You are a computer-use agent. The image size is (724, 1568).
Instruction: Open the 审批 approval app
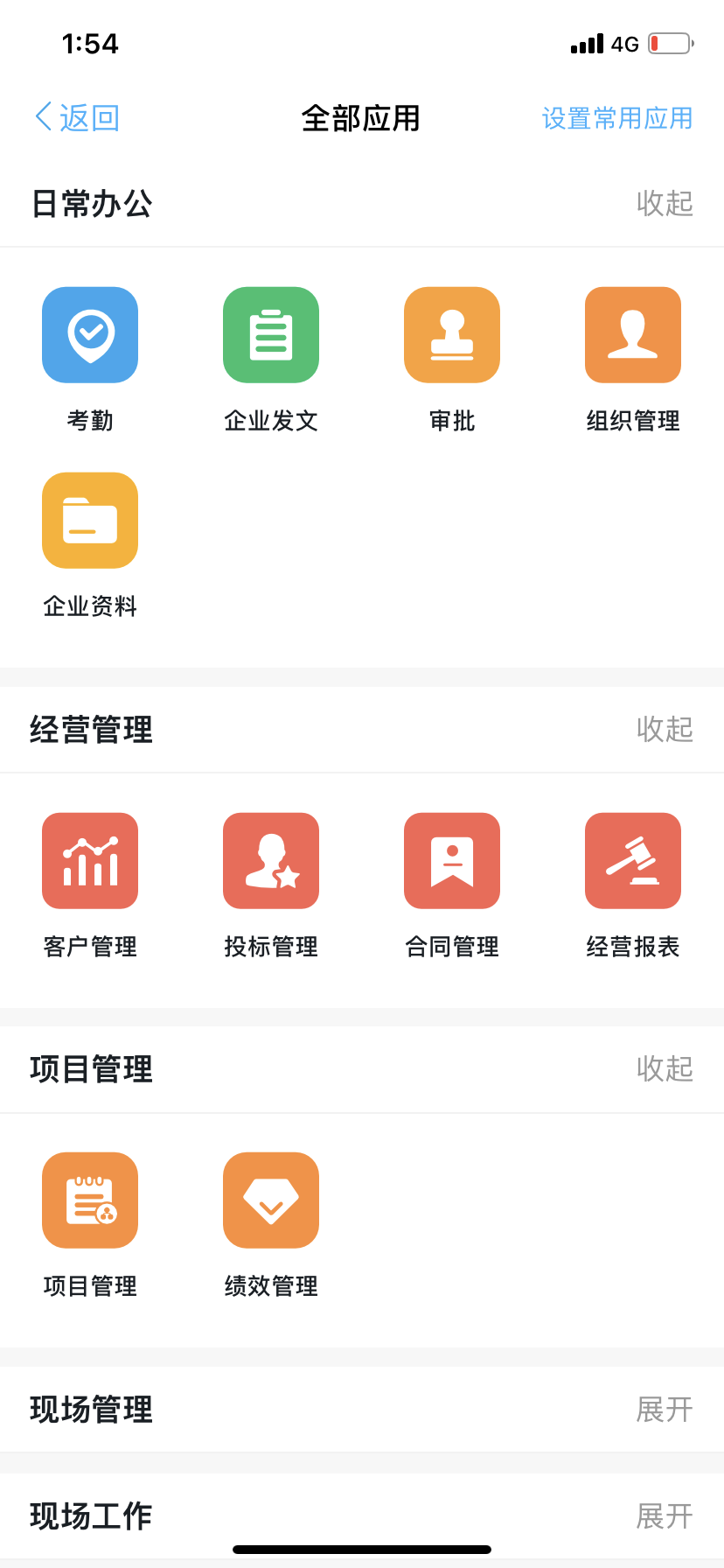[x=452, y=336]
